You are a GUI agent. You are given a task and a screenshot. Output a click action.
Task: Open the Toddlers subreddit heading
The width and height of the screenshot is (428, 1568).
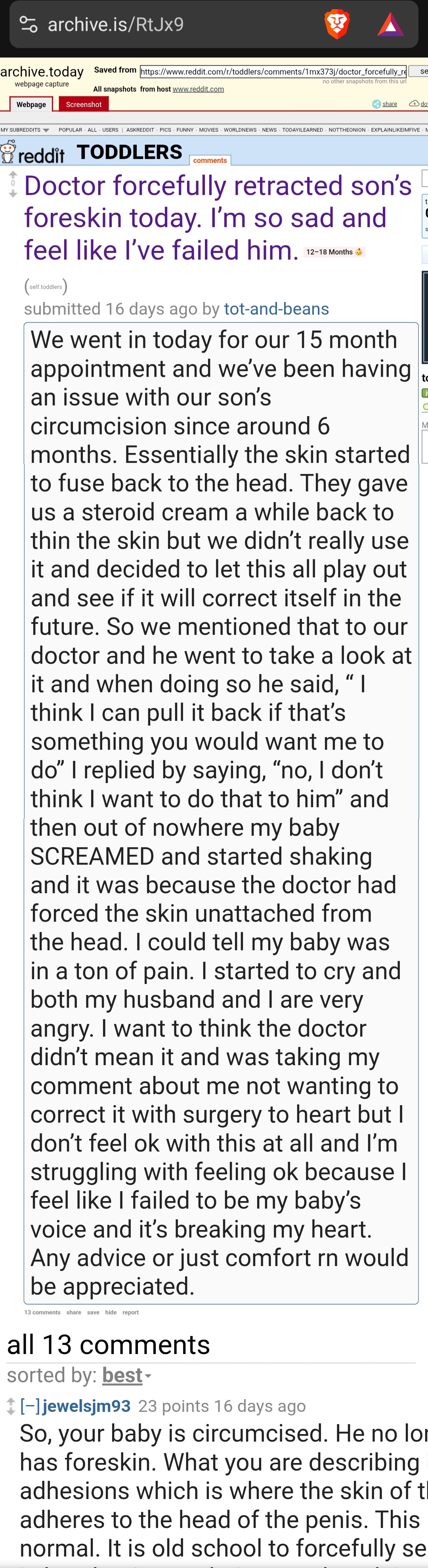point(129,152)
